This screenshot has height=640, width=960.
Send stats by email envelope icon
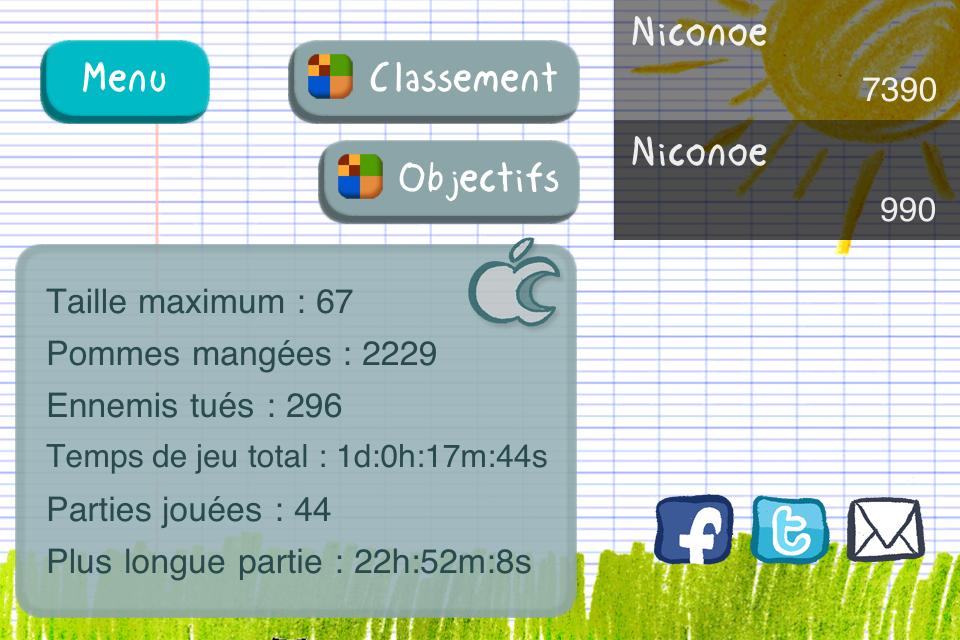[x=885, y=530]
